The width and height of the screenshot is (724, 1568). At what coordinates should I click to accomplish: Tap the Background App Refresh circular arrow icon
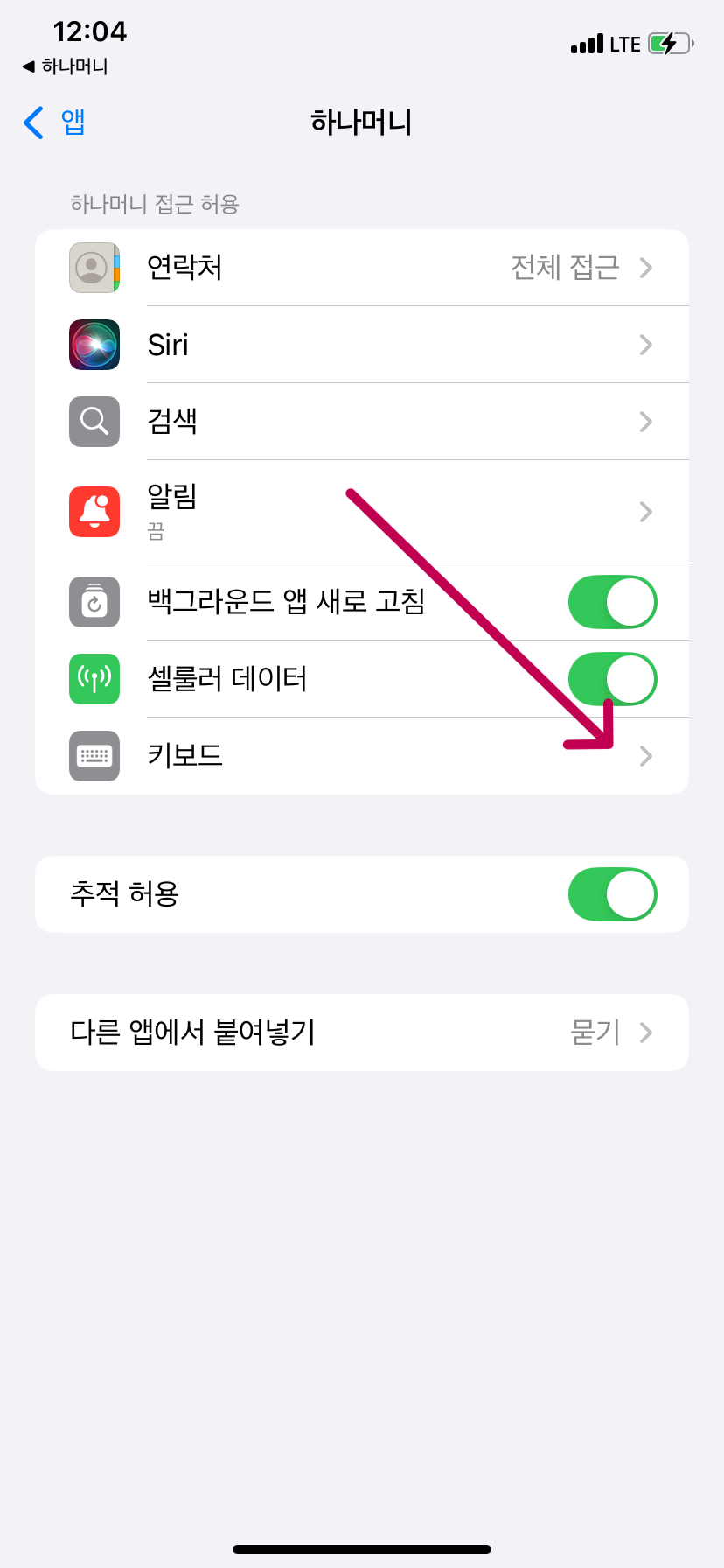tap(94, 602)
